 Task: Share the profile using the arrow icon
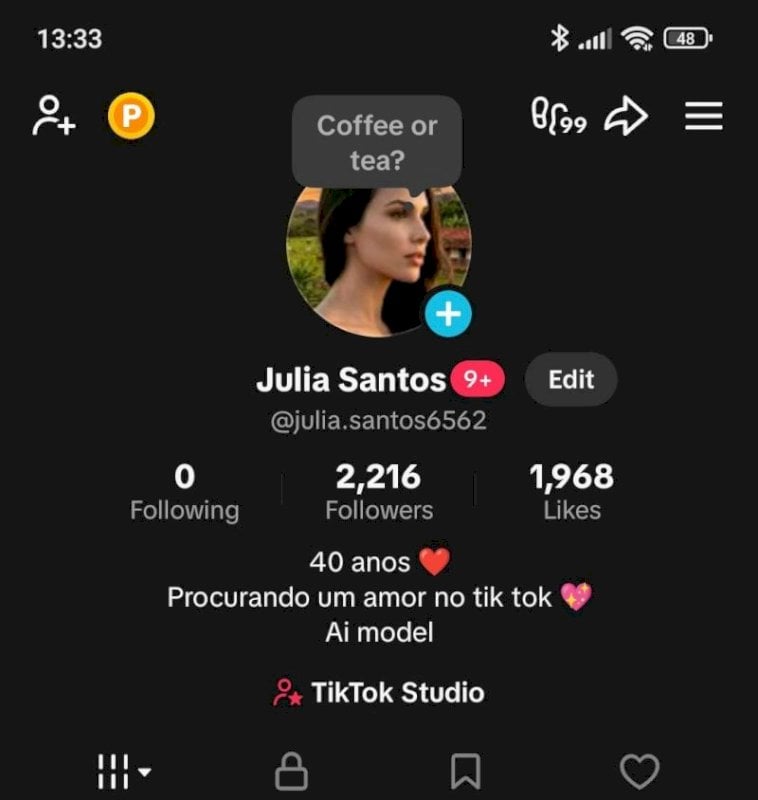[x=627, y=116]
